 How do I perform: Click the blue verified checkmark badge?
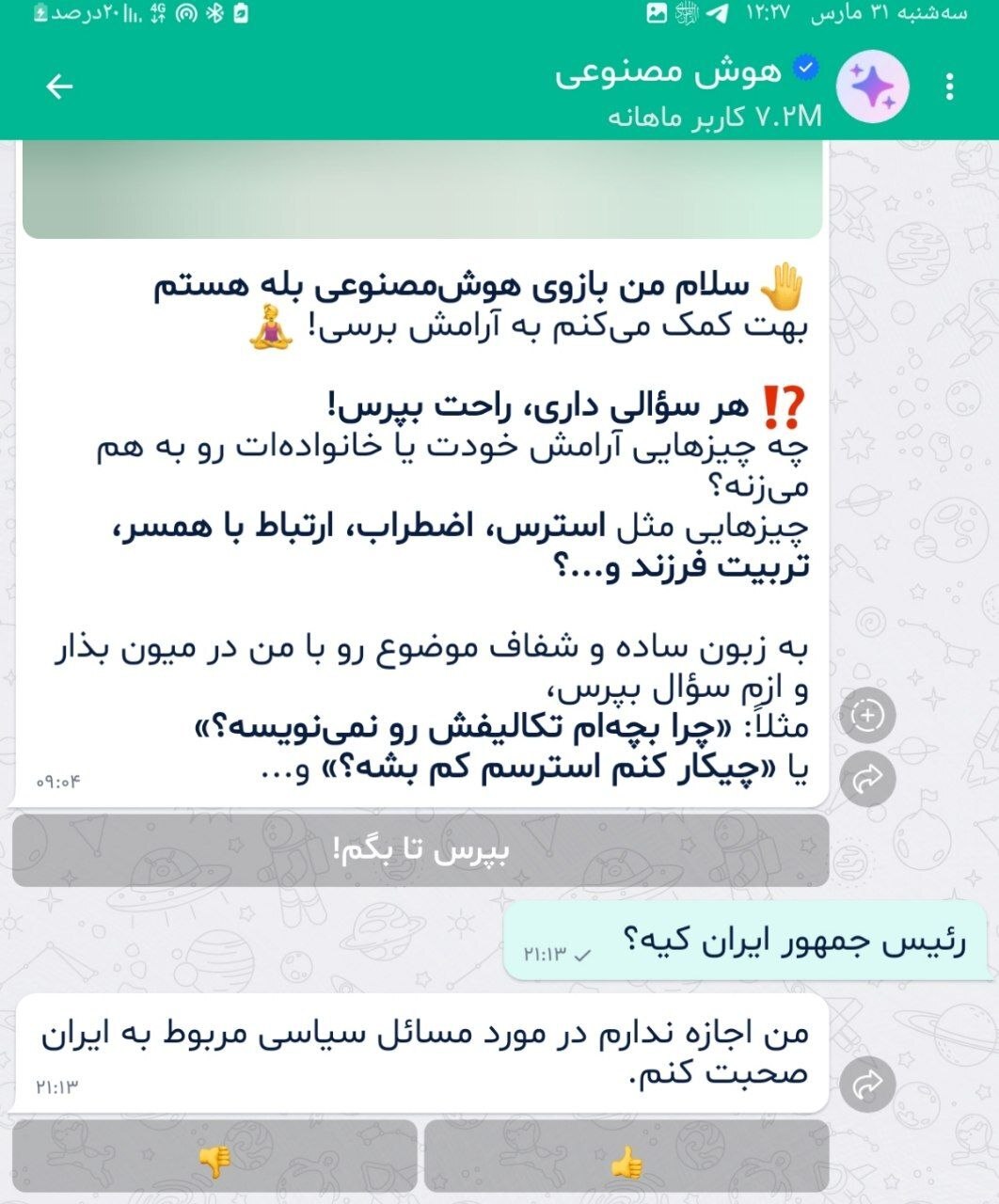804,66
